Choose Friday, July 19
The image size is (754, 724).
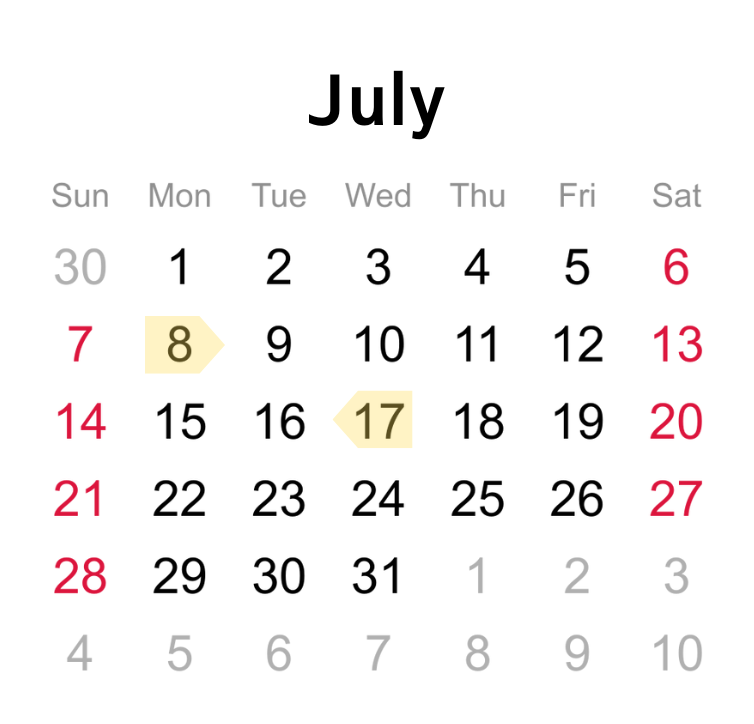[x=577, y=422]
